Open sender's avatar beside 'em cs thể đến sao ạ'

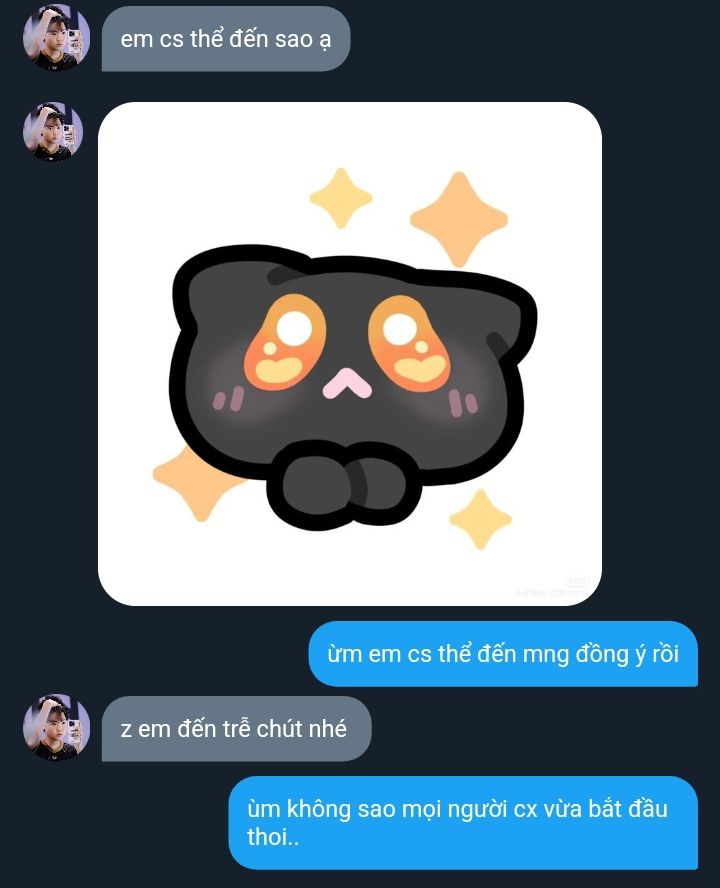click(57, 37)
